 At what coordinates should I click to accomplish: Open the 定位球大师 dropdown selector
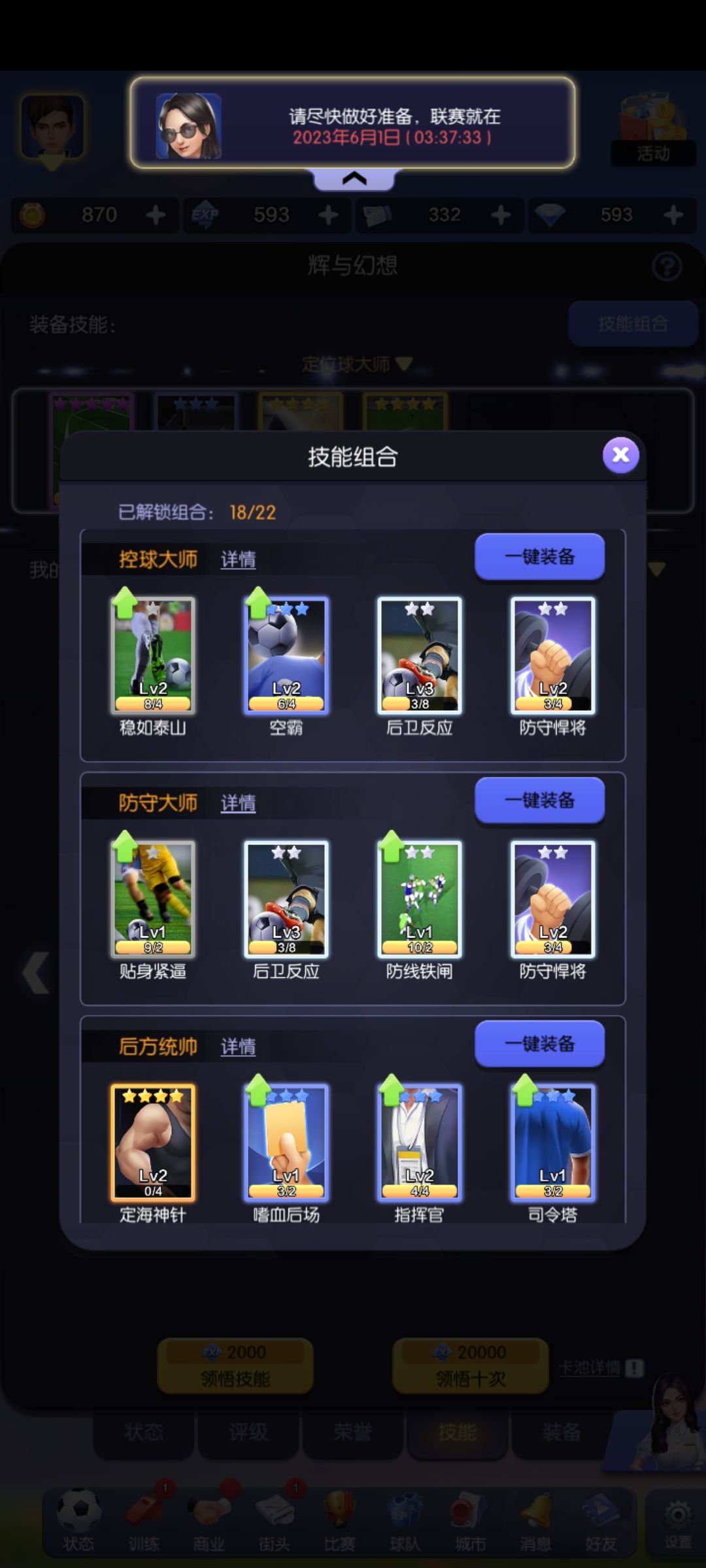[x=353, y=365]
